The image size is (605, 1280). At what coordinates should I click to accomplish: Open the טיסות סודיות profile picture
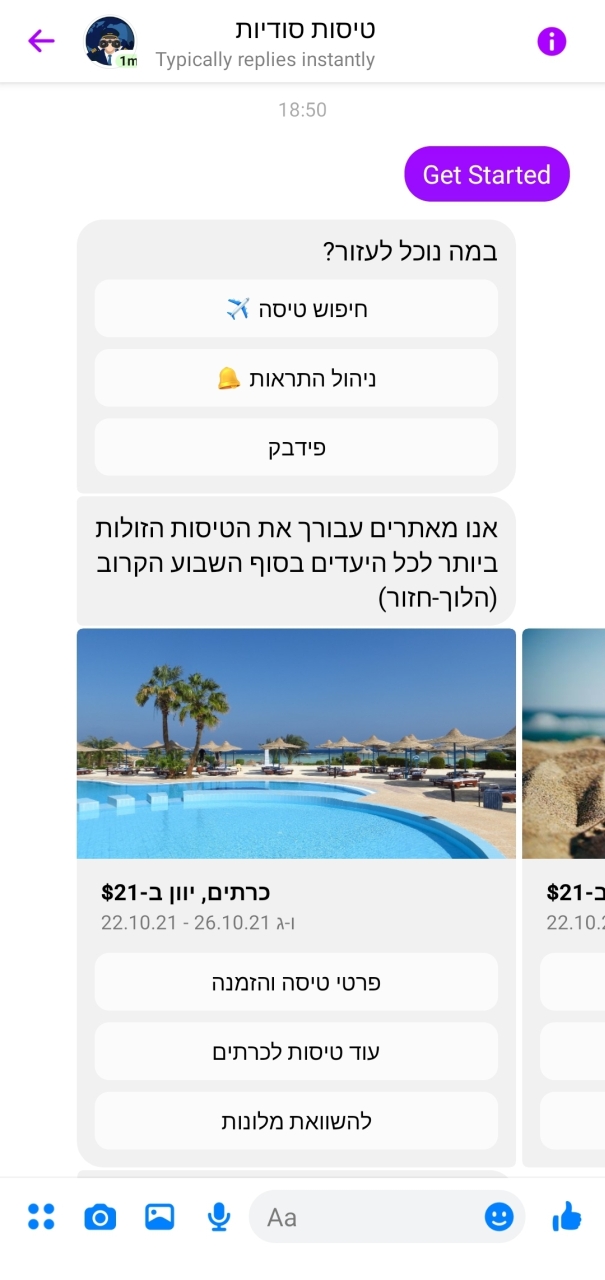coord(110,42)
